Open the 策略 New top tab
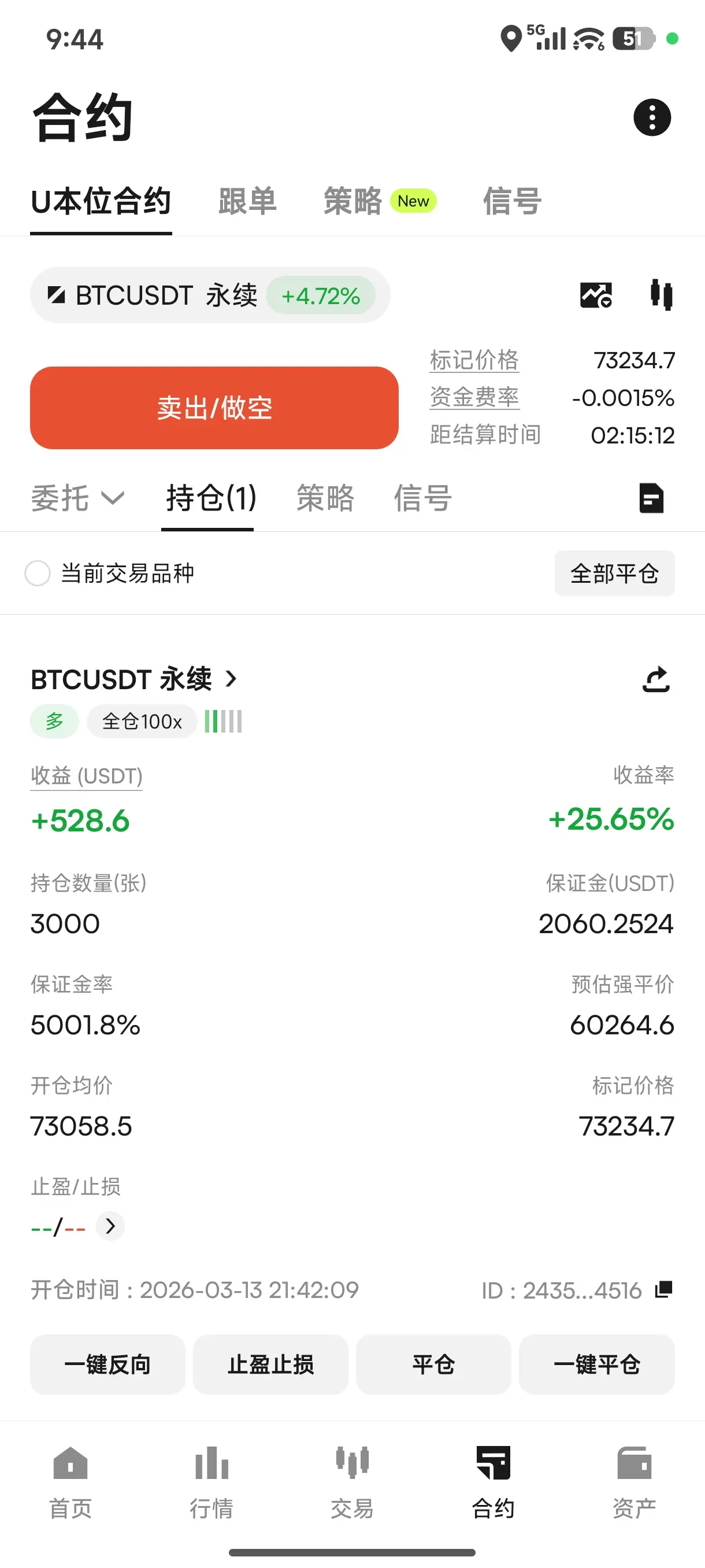 (380, 201)
